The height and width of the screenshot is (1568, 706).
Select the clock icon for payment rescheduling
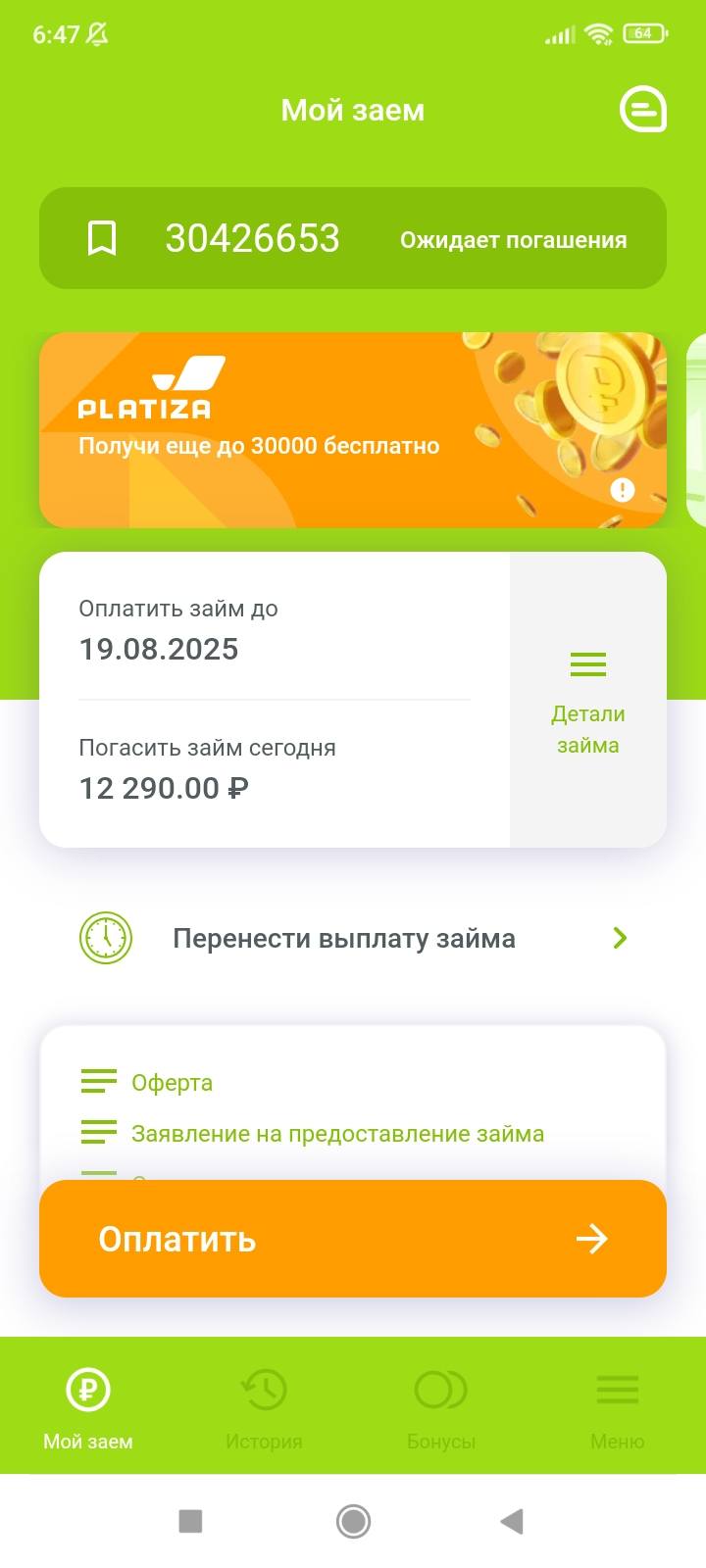[x=105, y=938]
